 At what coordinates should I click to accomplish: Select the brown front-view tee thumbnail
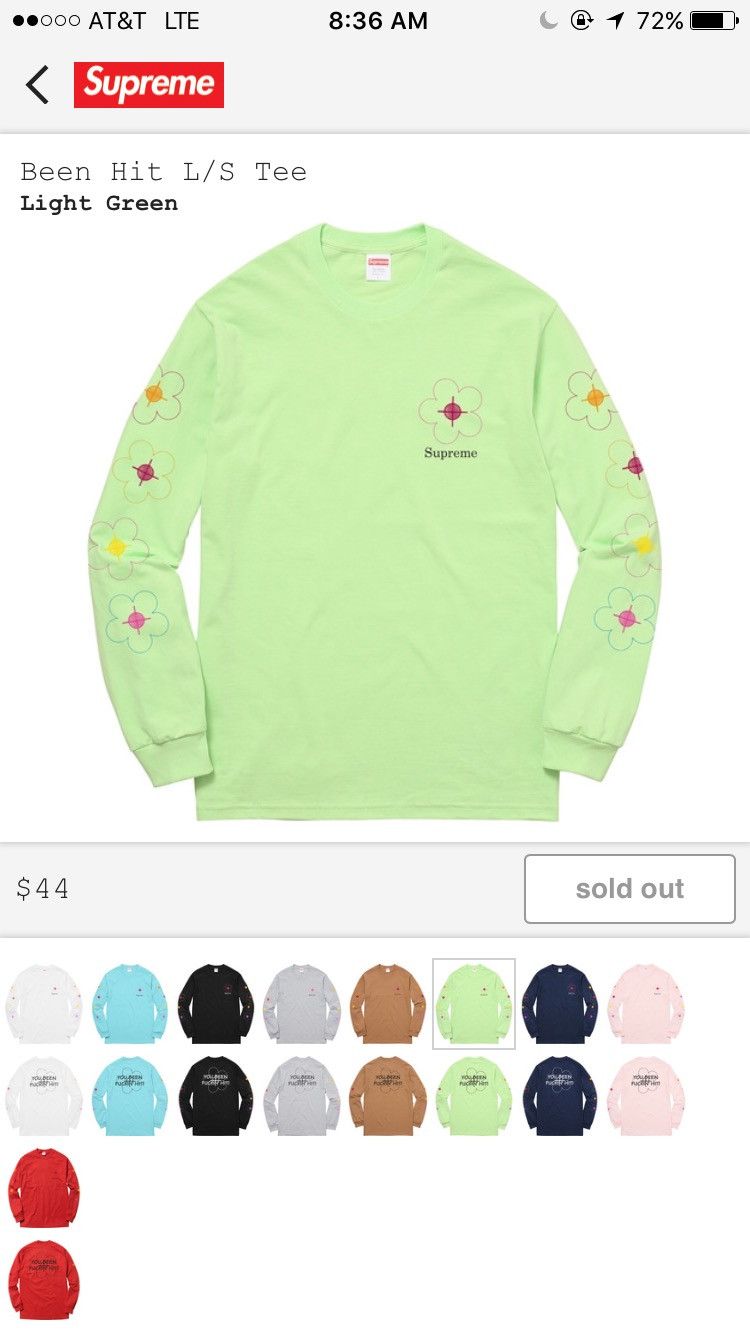click(x=388, y=1004)
